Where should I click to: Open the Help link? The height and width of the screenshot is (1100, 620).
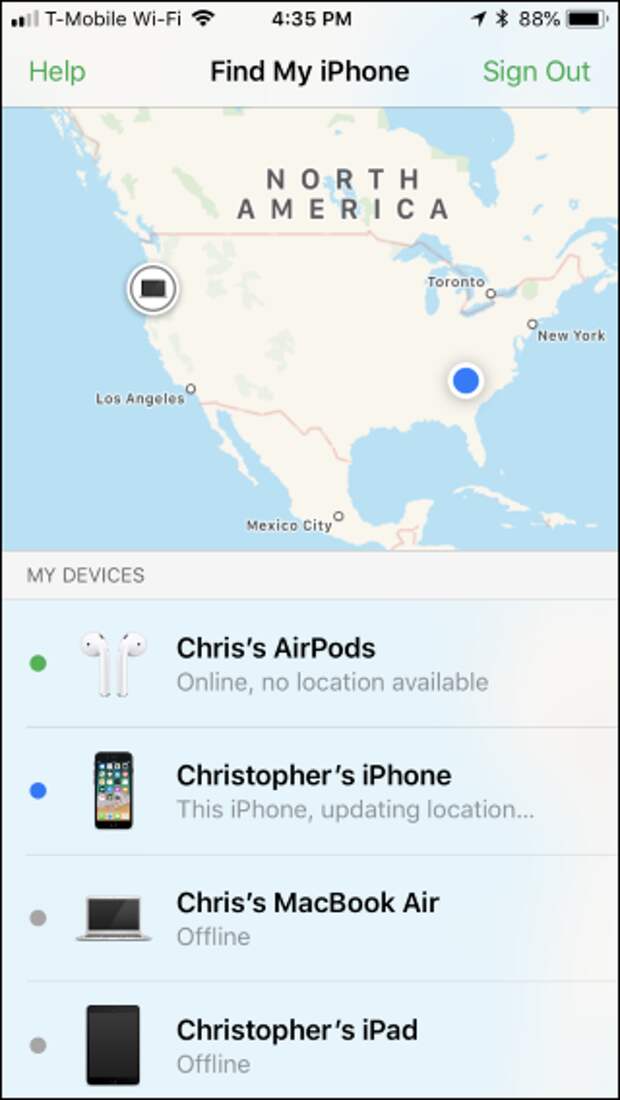[x=57, y=72]
